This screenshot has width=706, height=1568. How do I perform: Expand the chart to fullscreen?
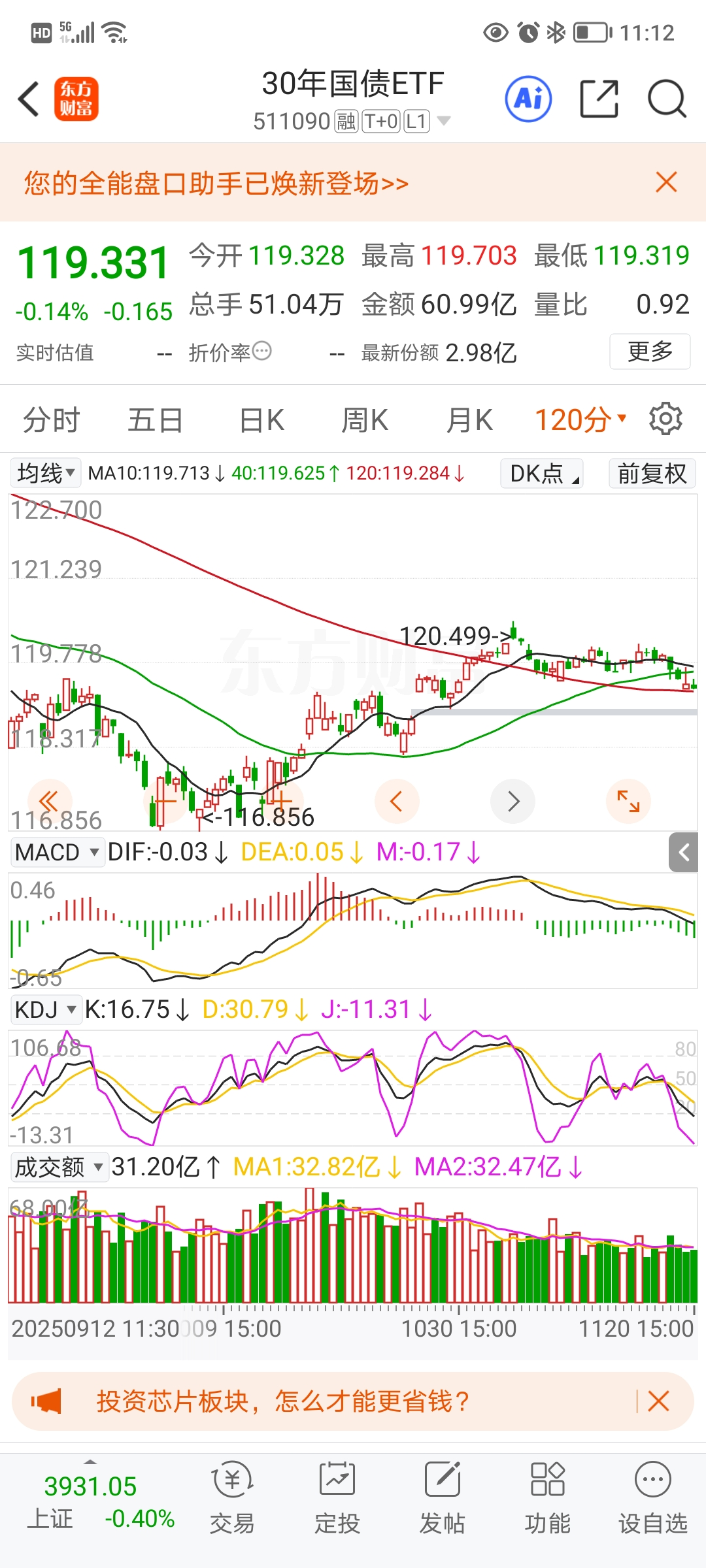[628, 801]
